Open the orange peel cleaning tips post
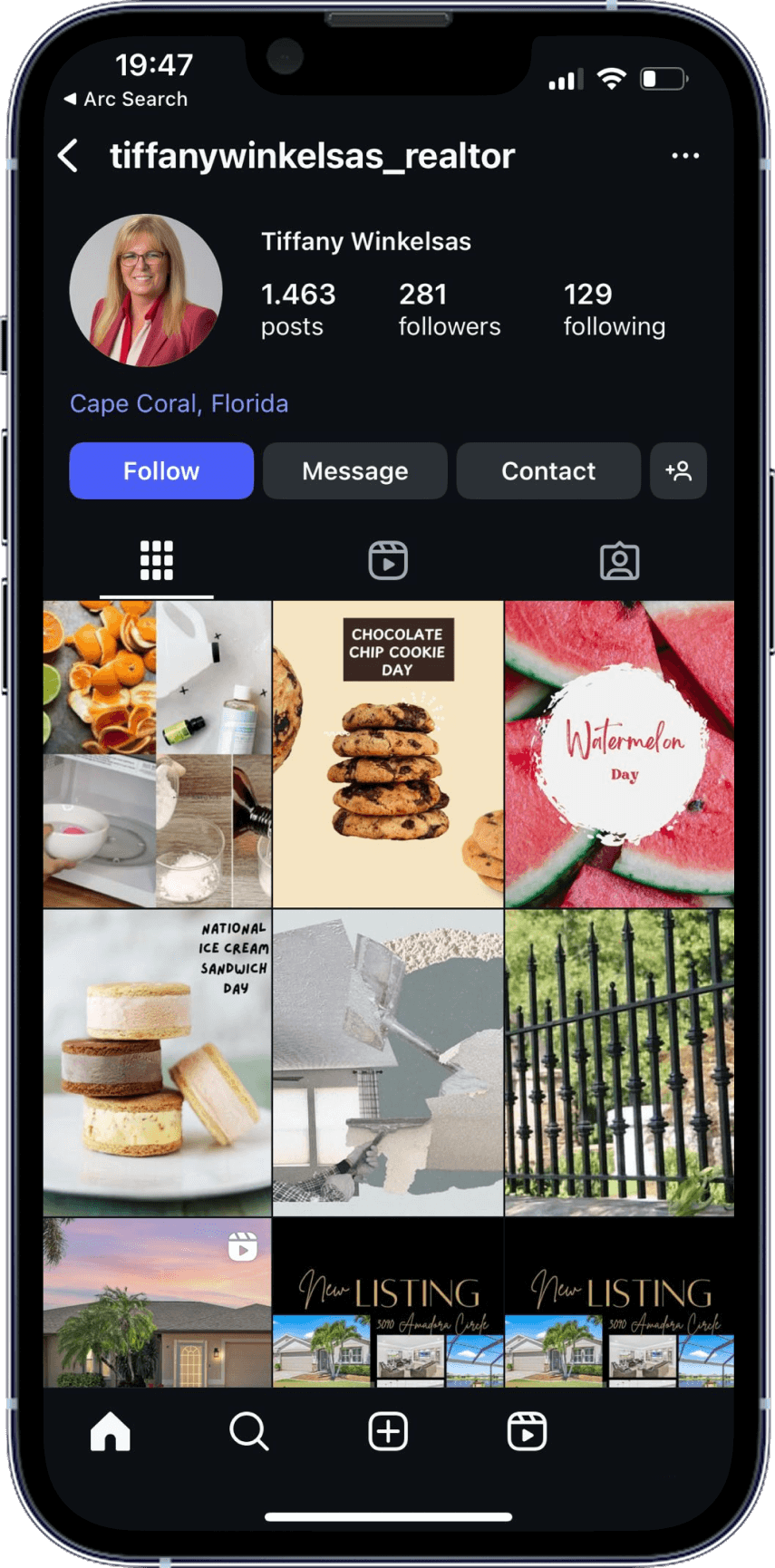 tap(157, 754)
